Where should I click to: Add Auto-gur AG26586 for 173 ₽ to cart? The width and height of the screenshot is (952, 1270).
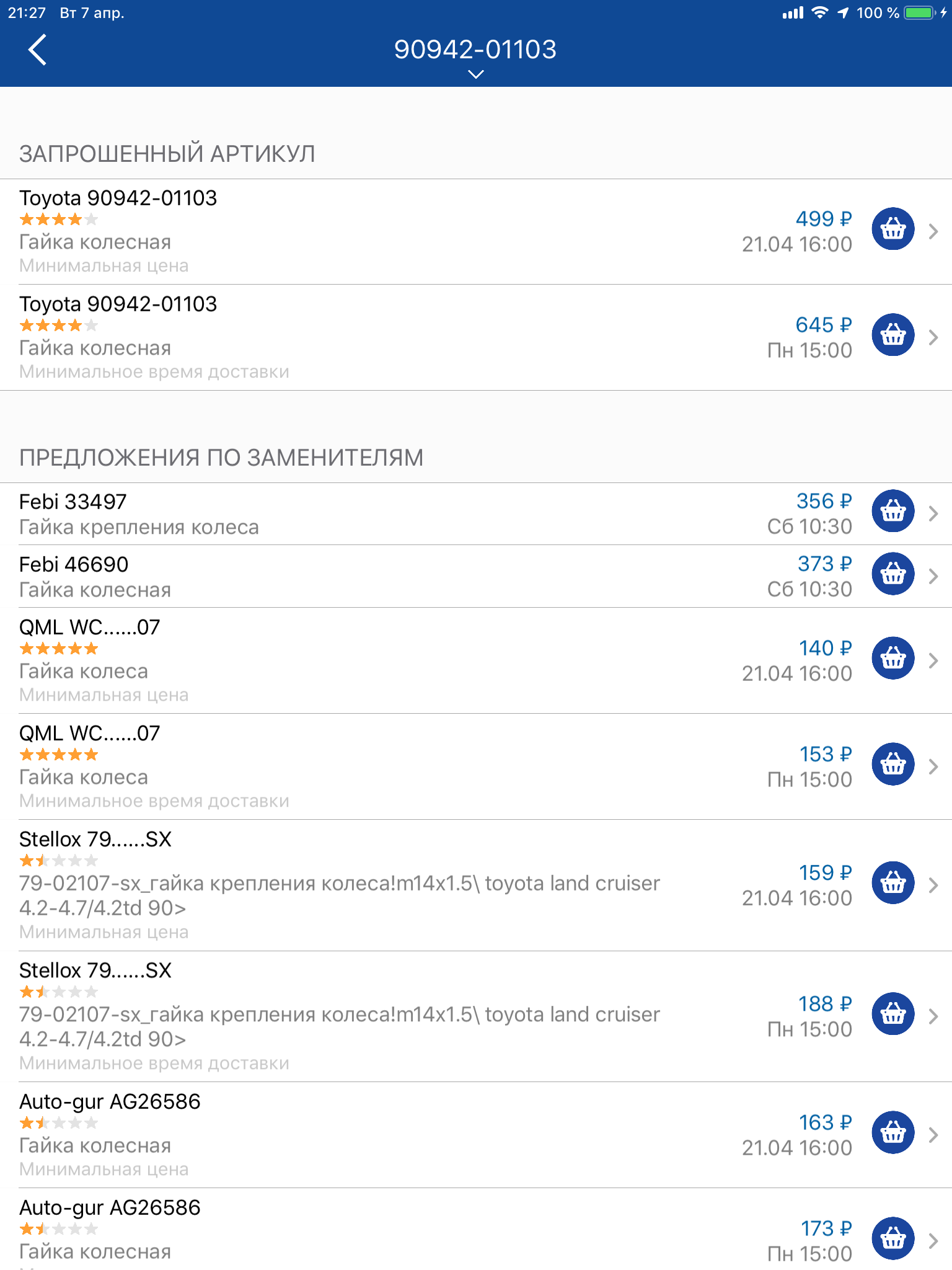(x=892, y=1238)
